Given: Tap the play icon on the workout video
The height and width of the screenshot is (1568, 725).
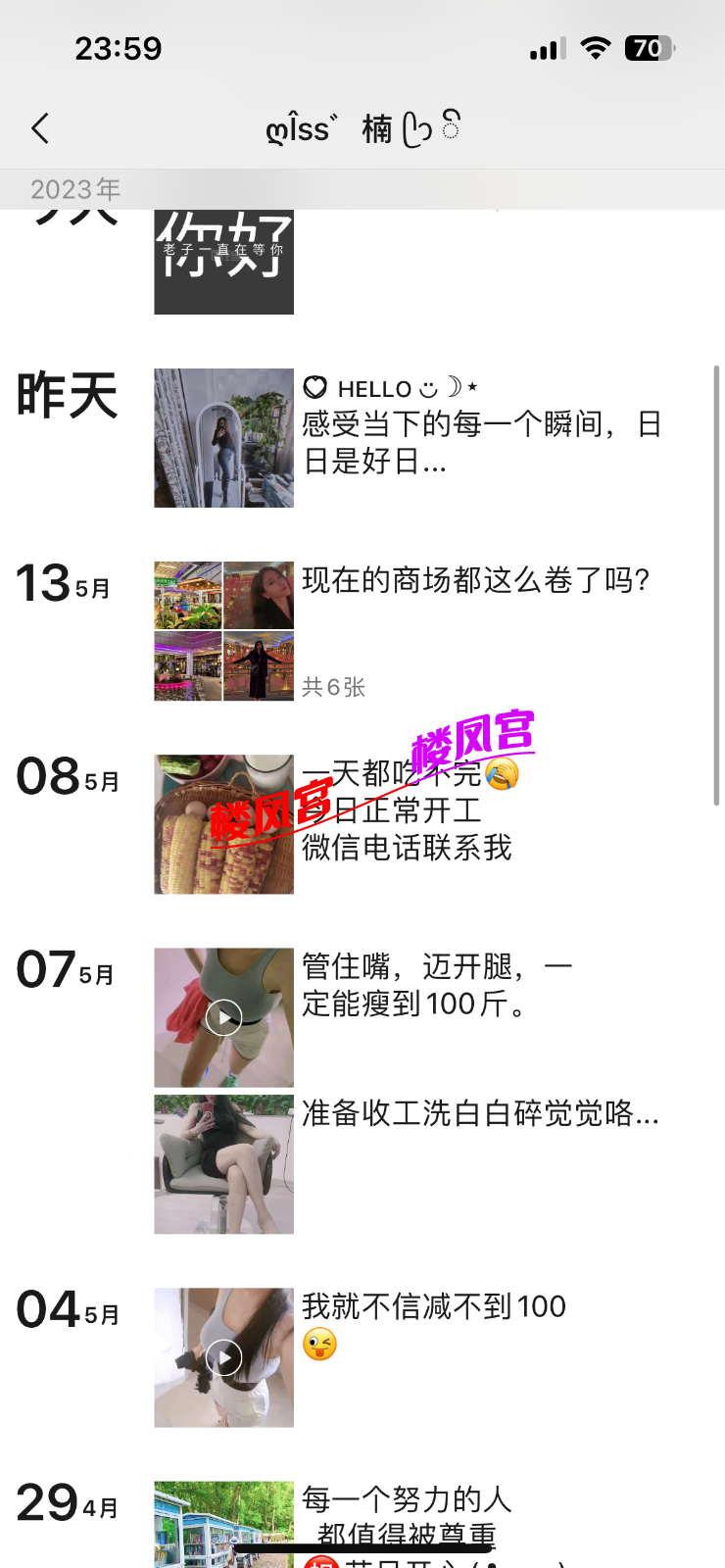Looking at the screenshot, I should [223, 1017].
